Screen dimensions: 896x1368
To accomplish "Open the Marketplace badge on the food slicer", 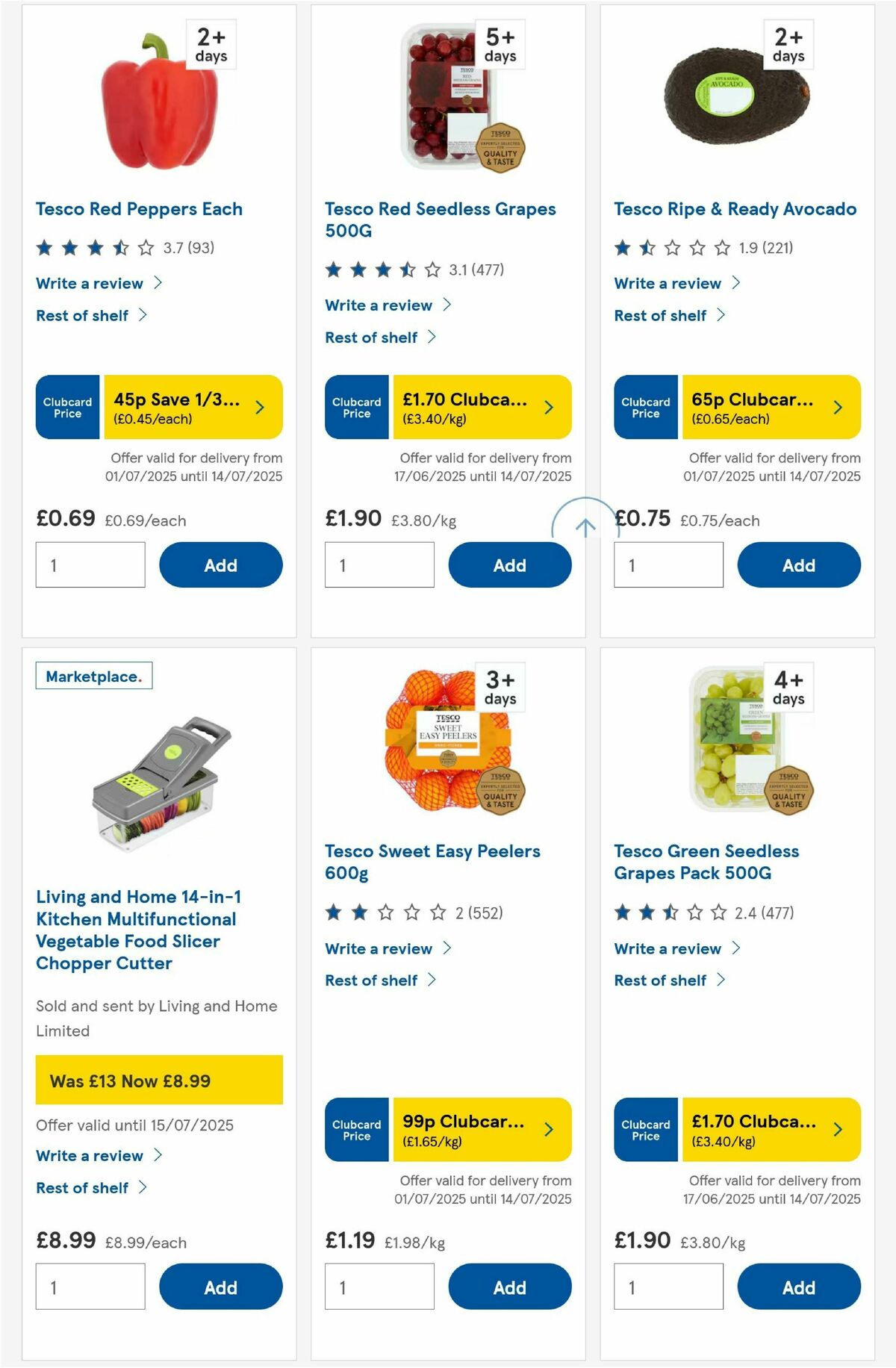I will pos(94,676).
